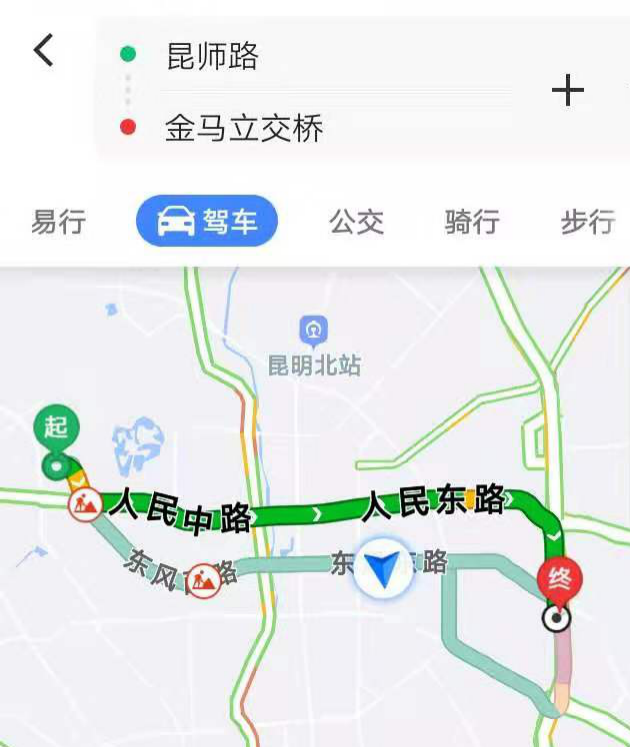Edit the starting point 昆师路
This screenshot has height=747, width=630.
(212, 56)
